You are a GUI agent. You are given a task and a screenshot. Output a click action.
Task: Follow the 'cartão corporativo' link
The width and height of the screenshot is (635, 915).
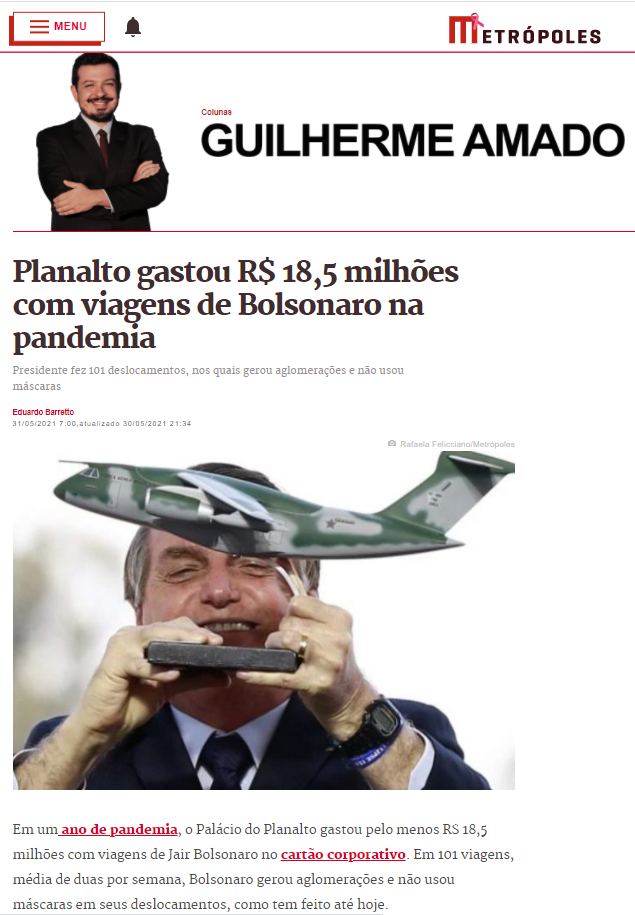coord(343,854)
